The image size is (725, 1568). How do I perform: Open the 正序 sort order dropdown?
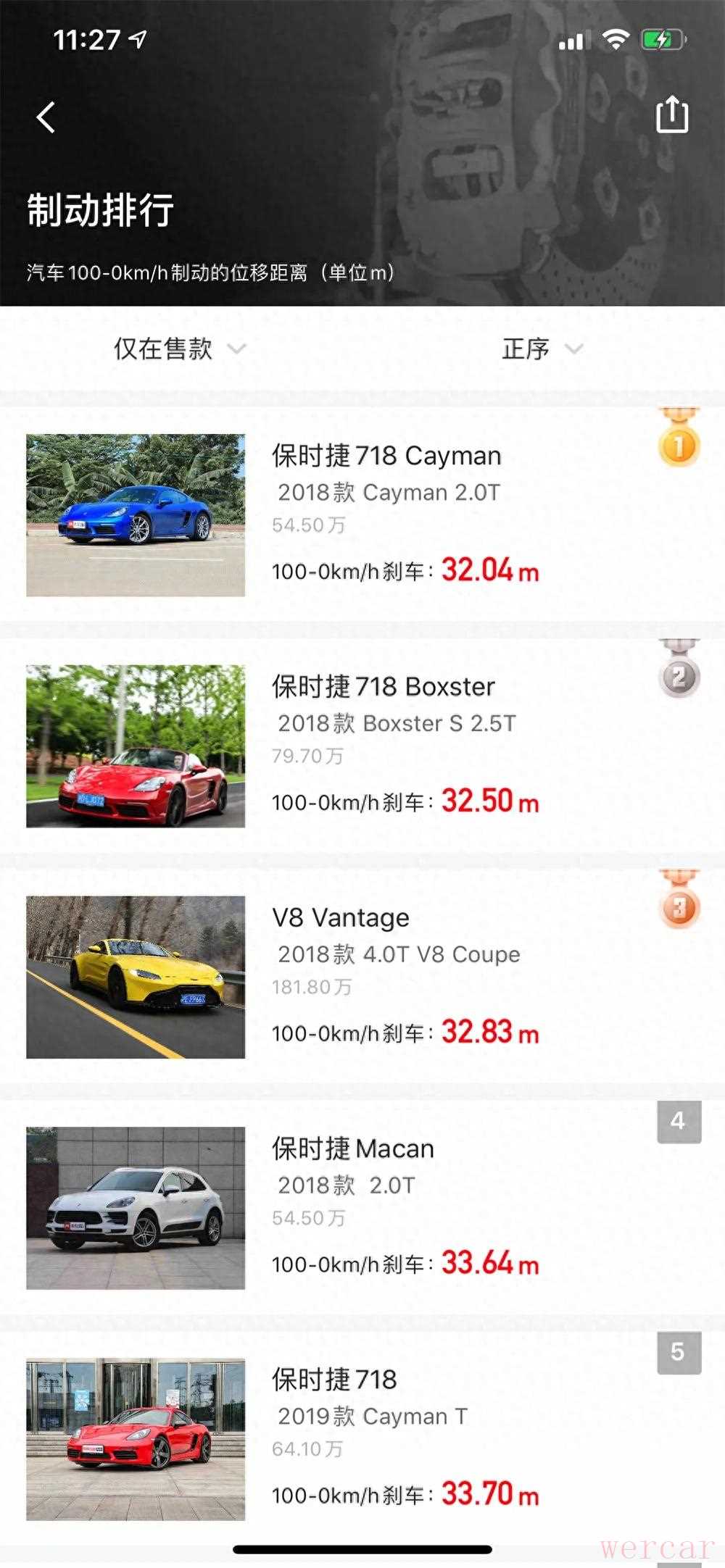pyautogui.click(x=542, y=349)
